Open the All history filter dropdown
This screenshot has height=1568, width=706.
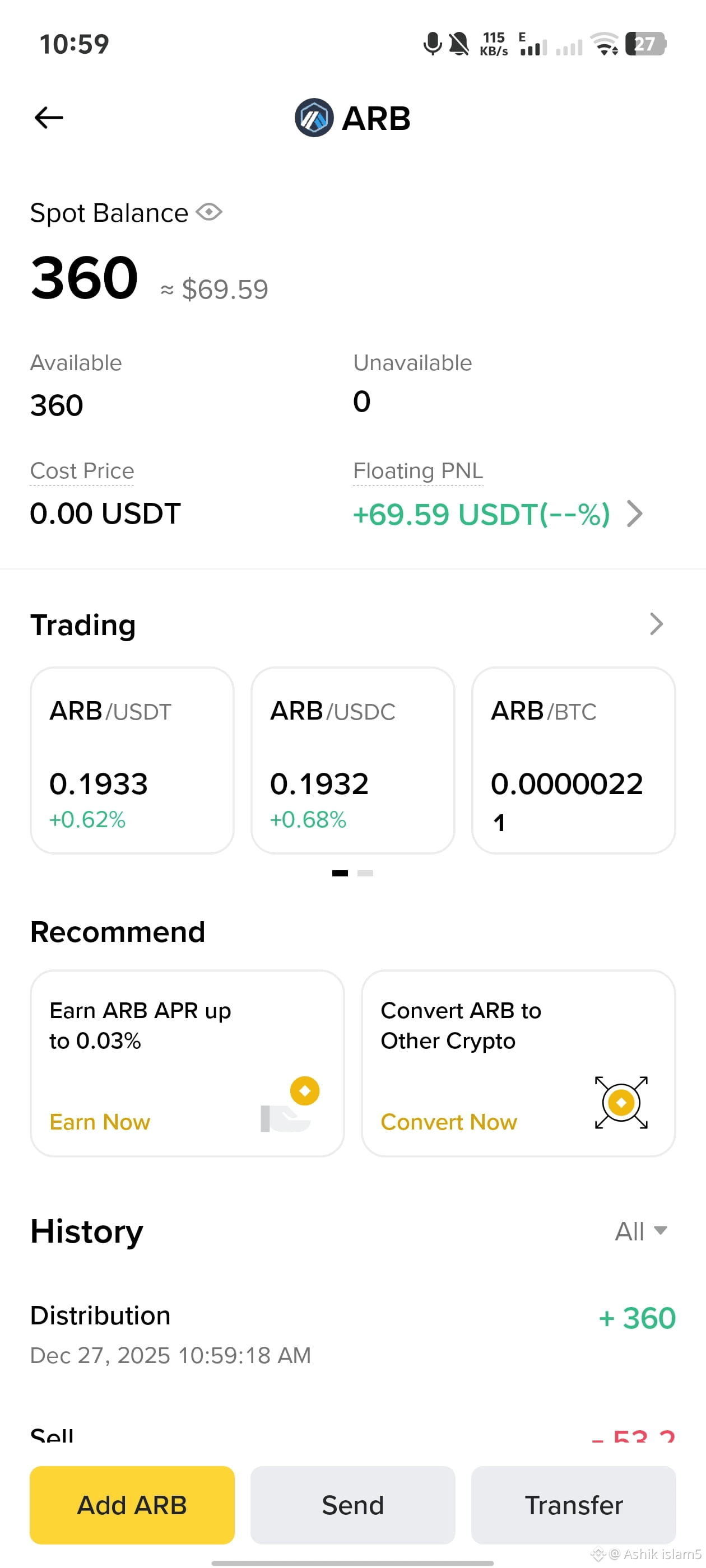(x=641, y=1231)
